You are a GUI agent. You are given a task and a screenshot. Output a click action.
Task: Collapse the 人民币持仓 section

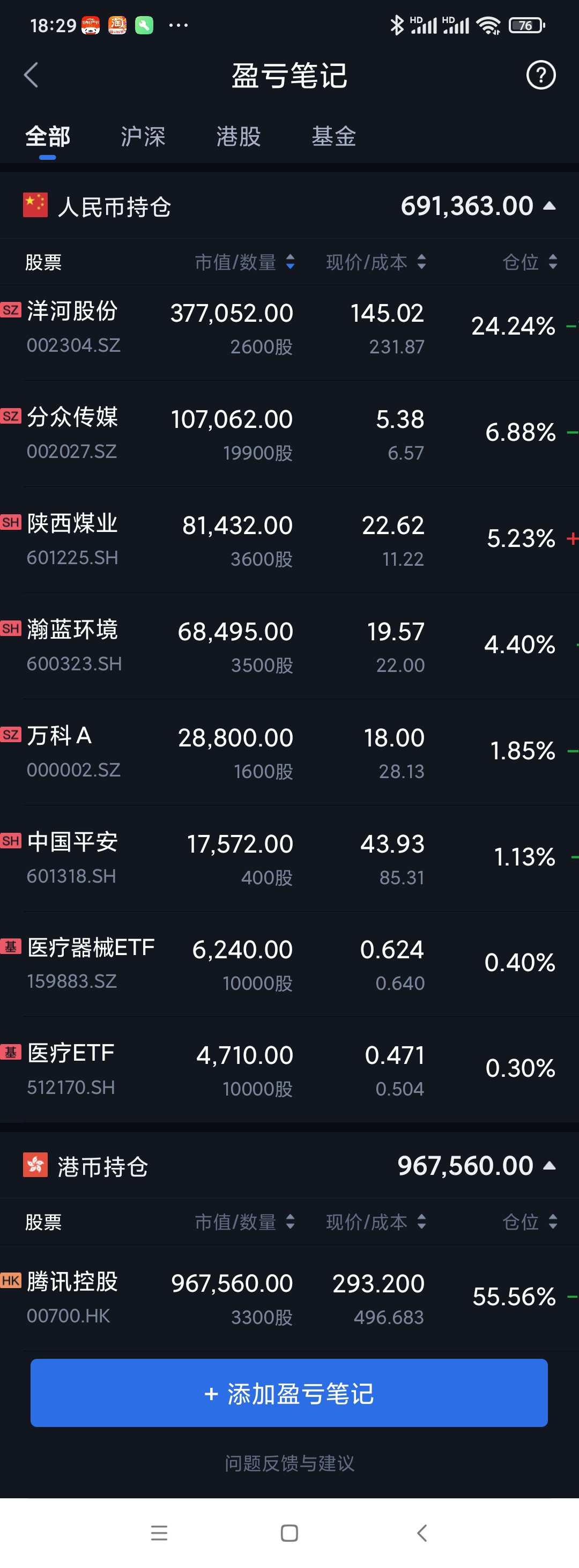click(x=549, y=206)
